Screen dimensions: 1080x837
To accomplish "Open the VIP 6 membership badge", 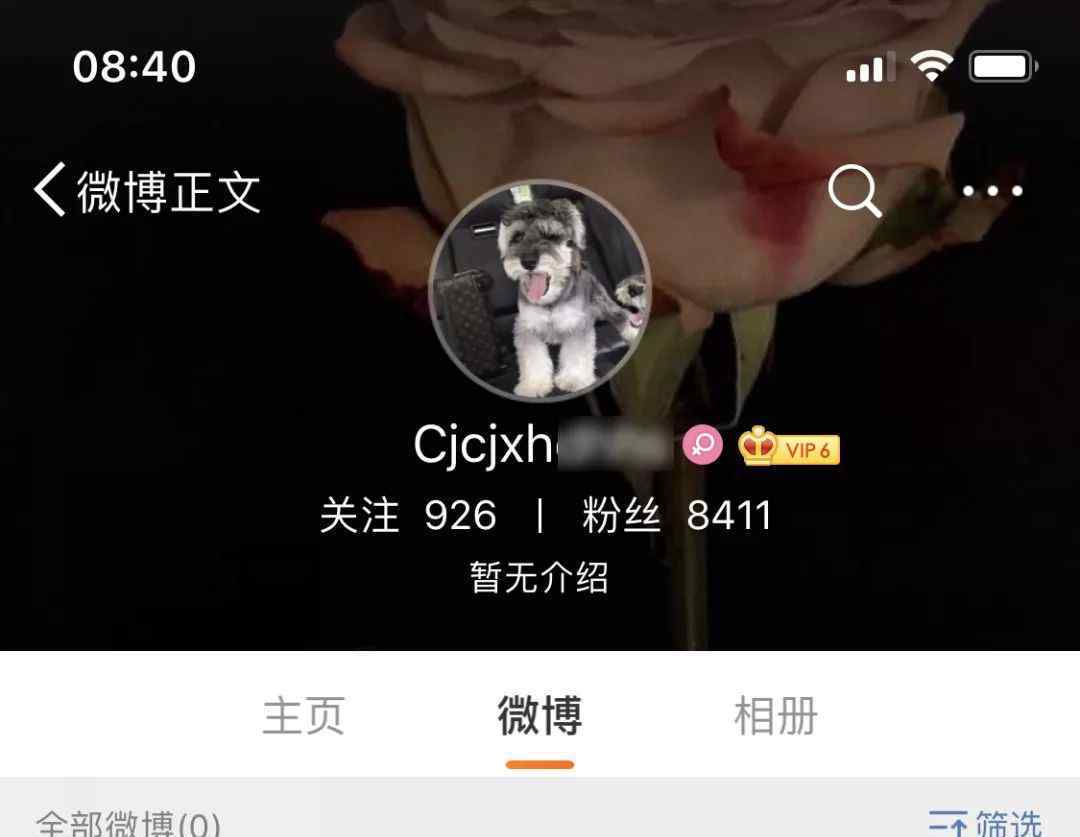I will (789, 448).
